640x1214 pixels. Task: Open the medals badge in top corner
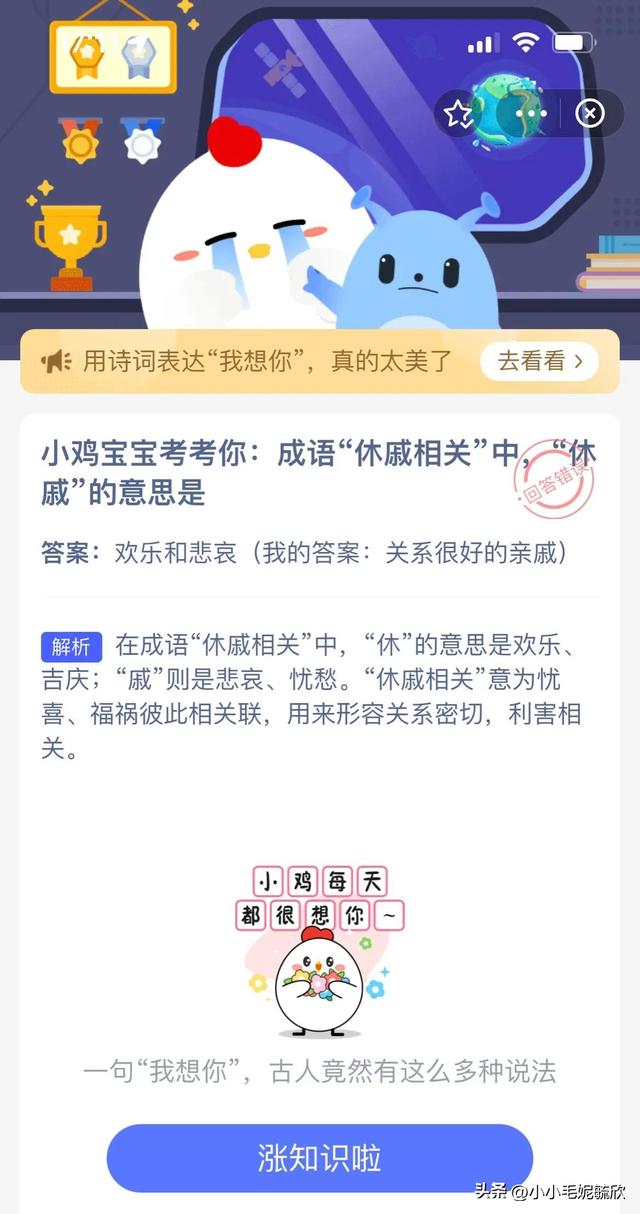tap(113, 56)
